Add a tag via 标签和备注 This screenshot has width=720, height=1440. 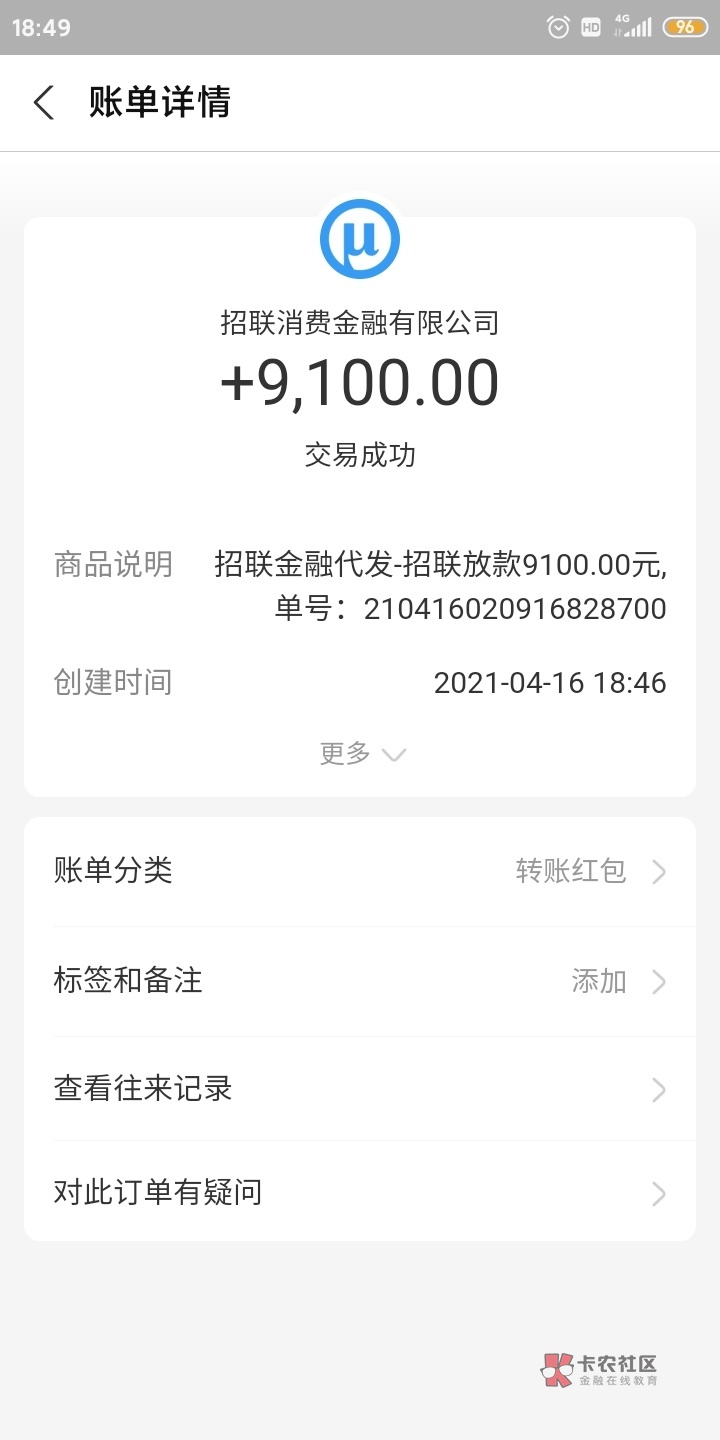click(x=360, y=981)
